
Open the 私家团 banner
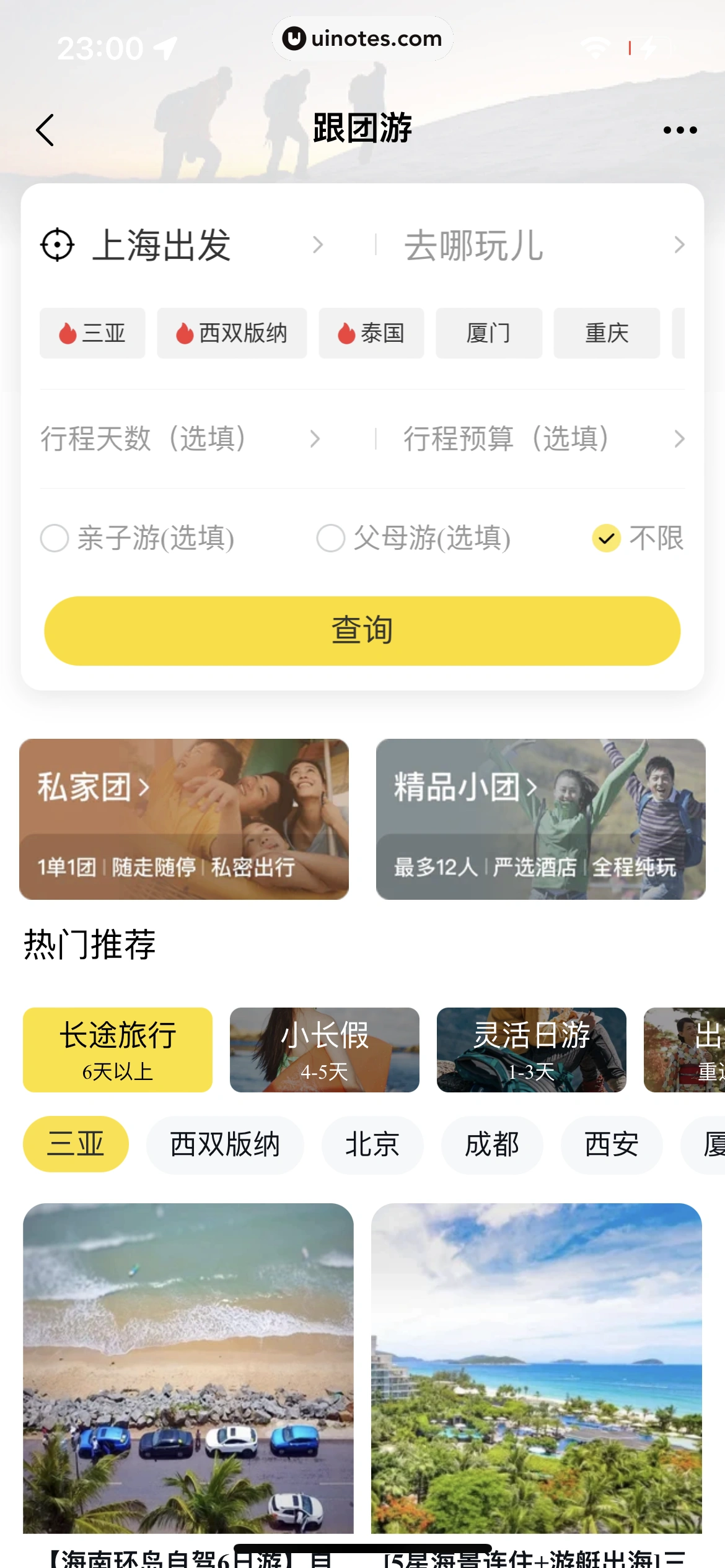(184, 819)
